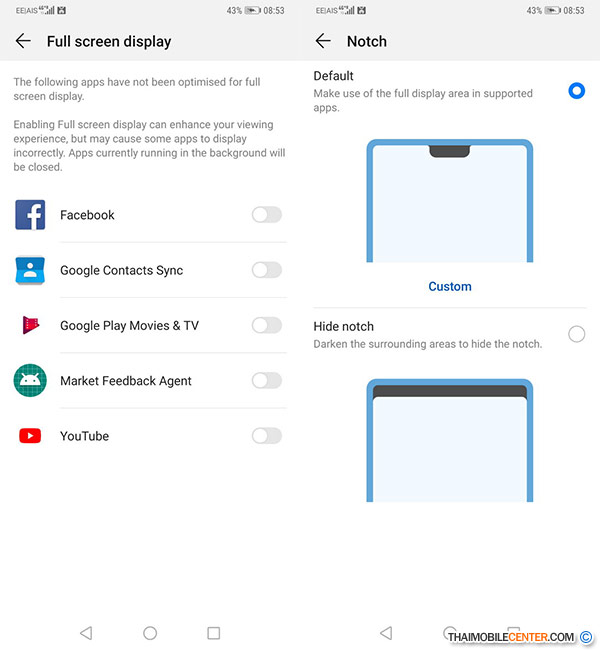Open the Custom notch settings link
This screenshot has width=600, height=650.
[x=449, y=286]
